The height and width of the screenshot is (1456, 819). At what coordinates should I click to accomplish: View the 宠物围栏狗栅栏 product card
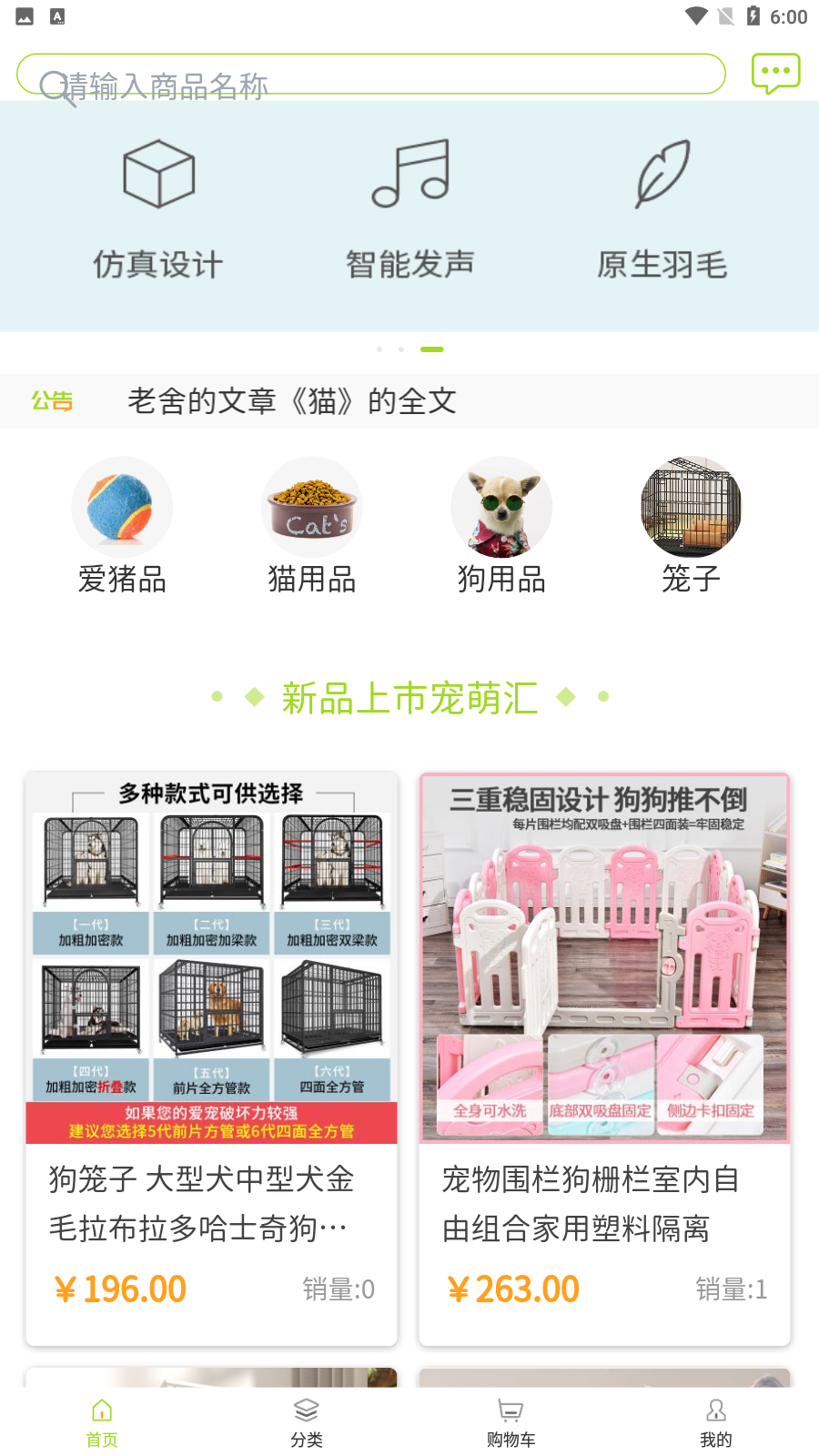pos(604,1058)
